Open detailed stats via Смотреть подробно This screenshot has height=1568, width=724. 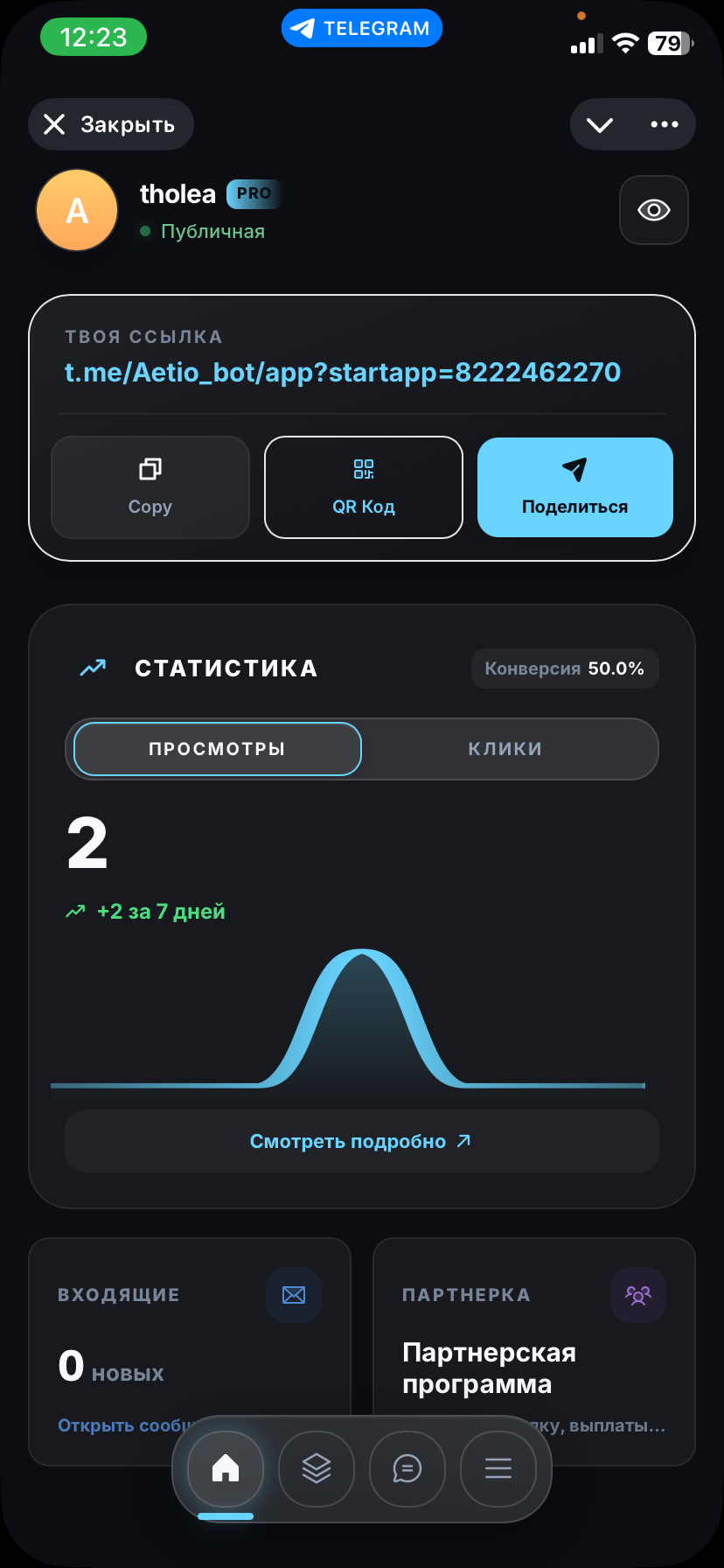tap(361, 1141)
